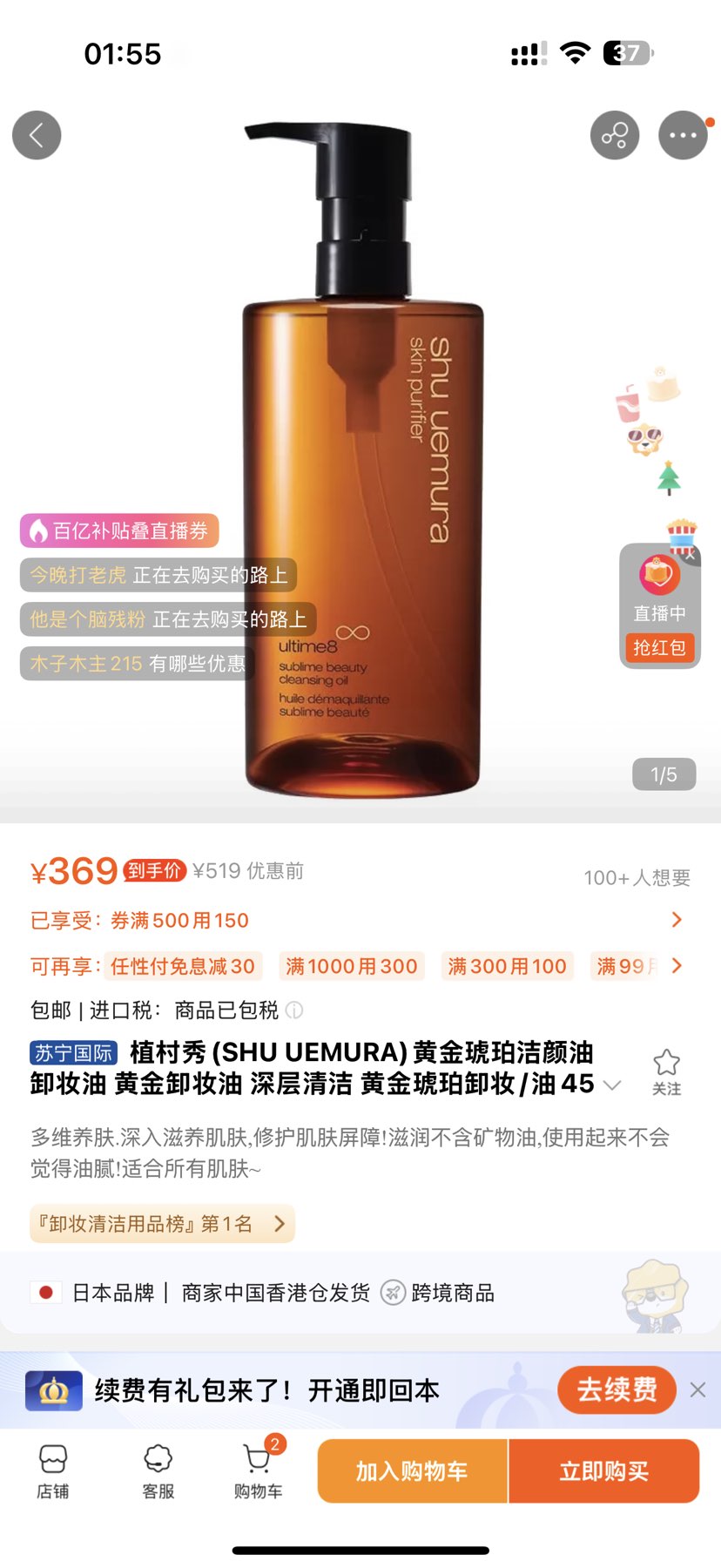Expand more 可再享 discount offers
The image size is (721, 1568).
pos(677,965)
